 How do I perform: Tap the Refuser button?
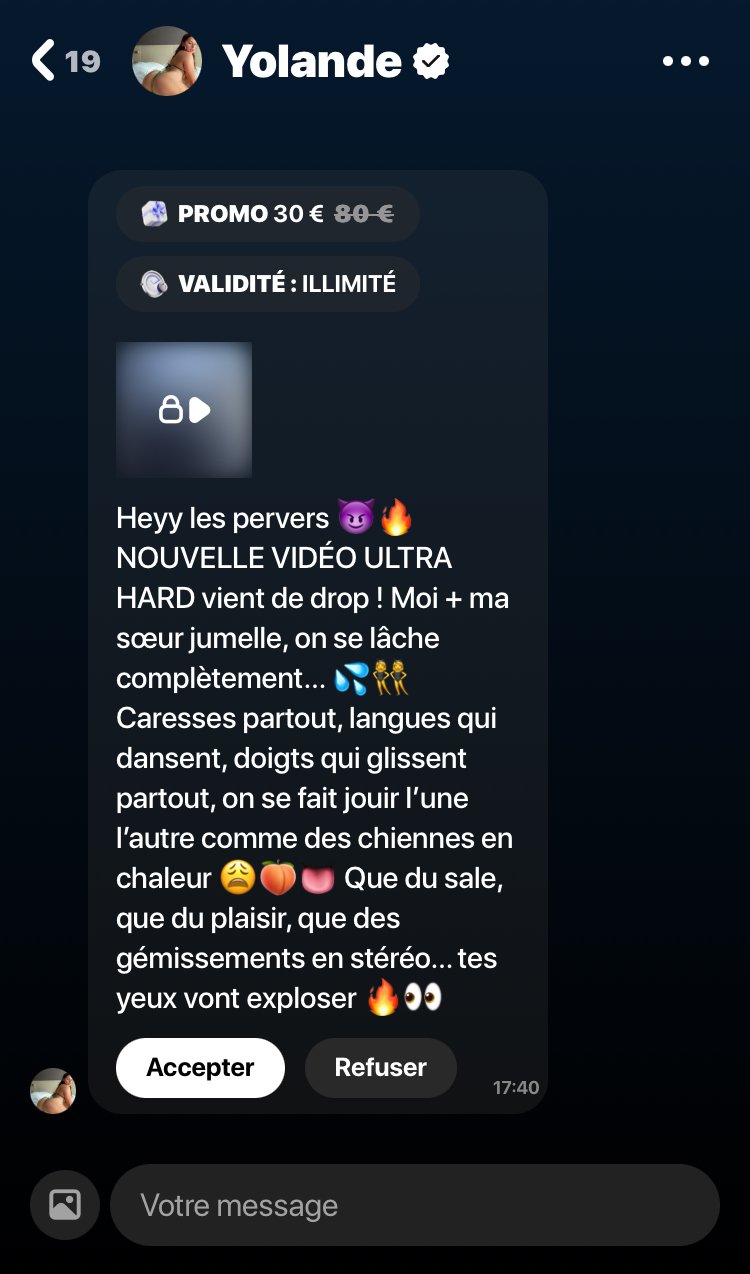pos(380,1068)
